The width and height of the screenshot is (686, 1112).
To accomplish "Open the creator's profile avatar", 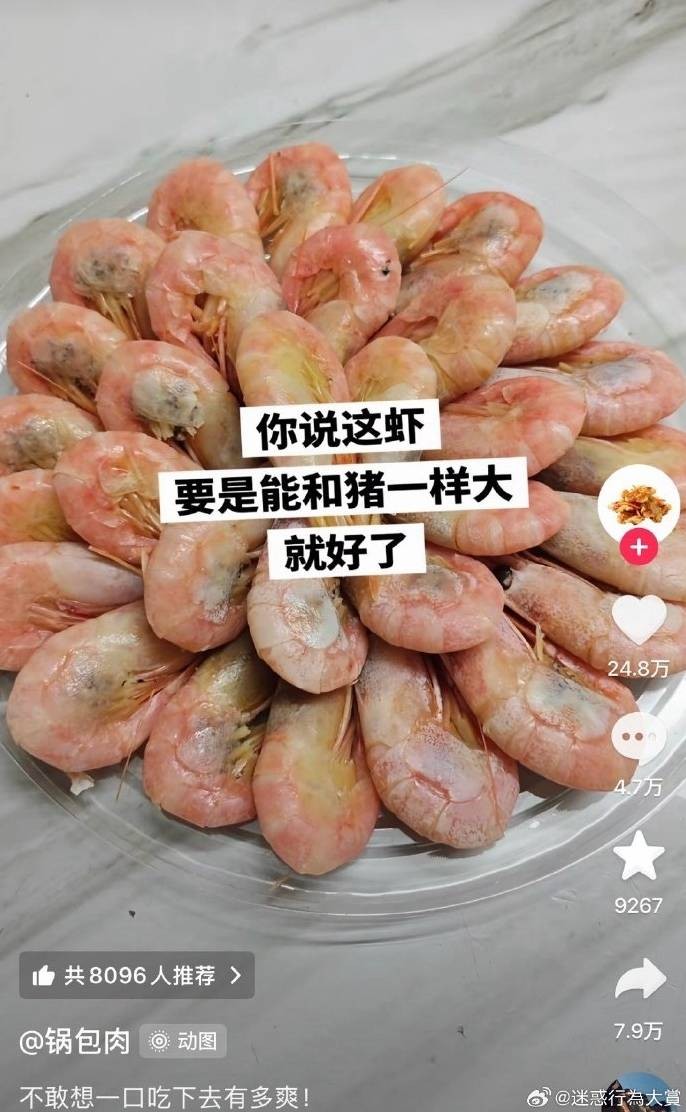I will pos(639,503).
